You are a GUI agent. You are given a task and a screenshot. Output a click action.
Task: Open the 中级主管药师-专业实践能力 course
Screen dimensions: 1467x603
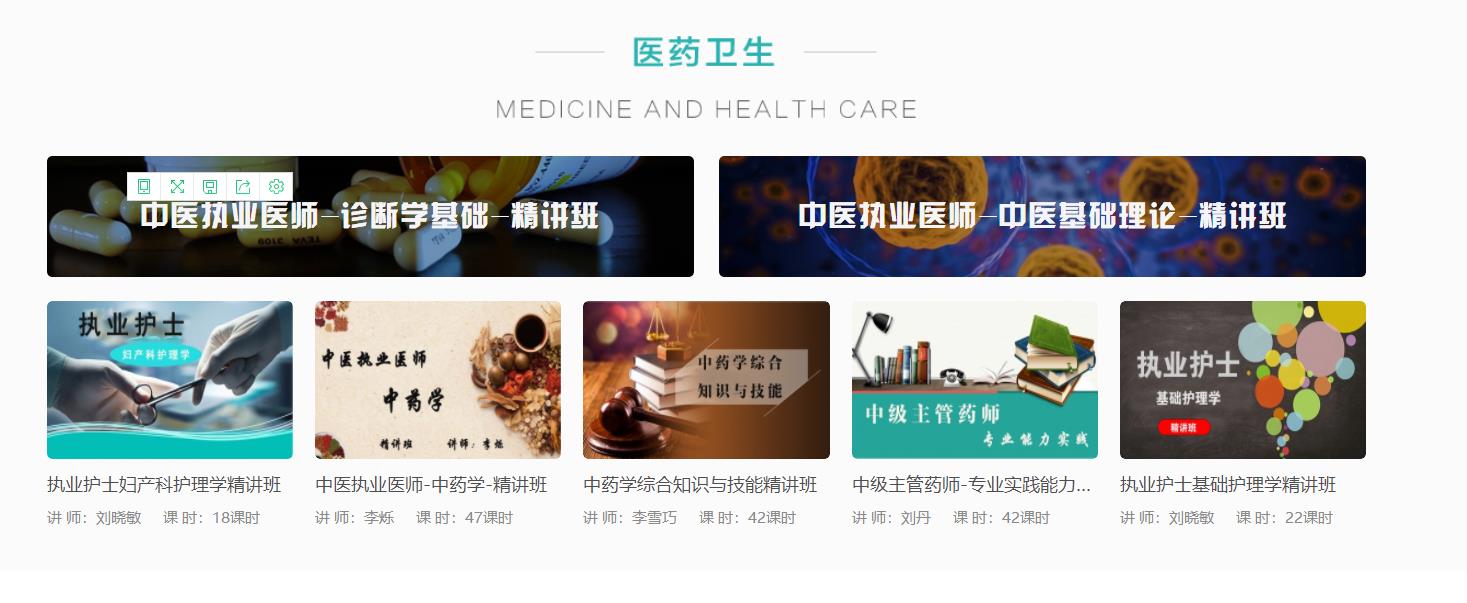click(x=974, y=380)
